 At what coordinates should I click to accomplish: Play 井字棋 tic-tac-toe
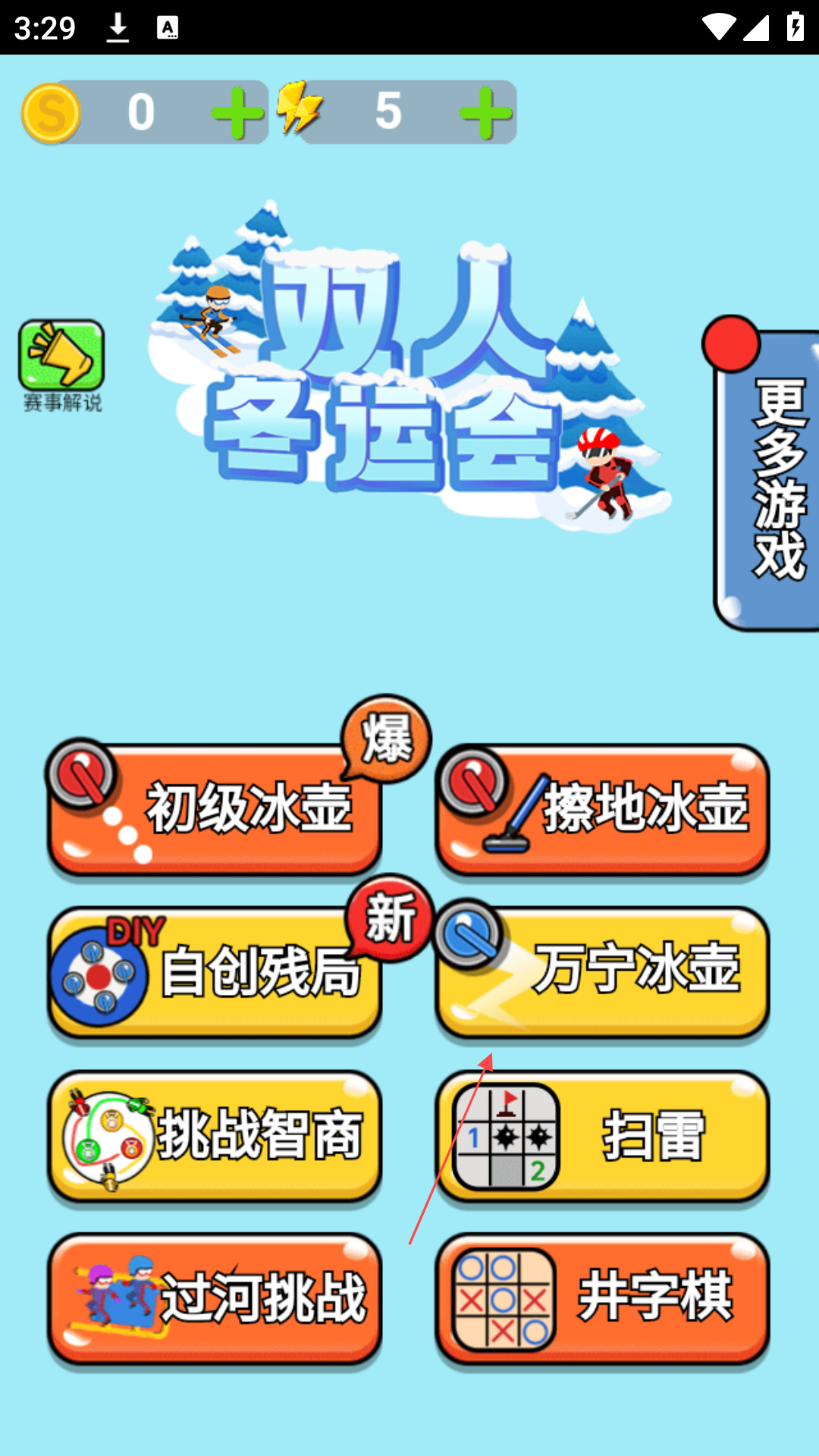pyautogui.click(x=603, y=1299)
